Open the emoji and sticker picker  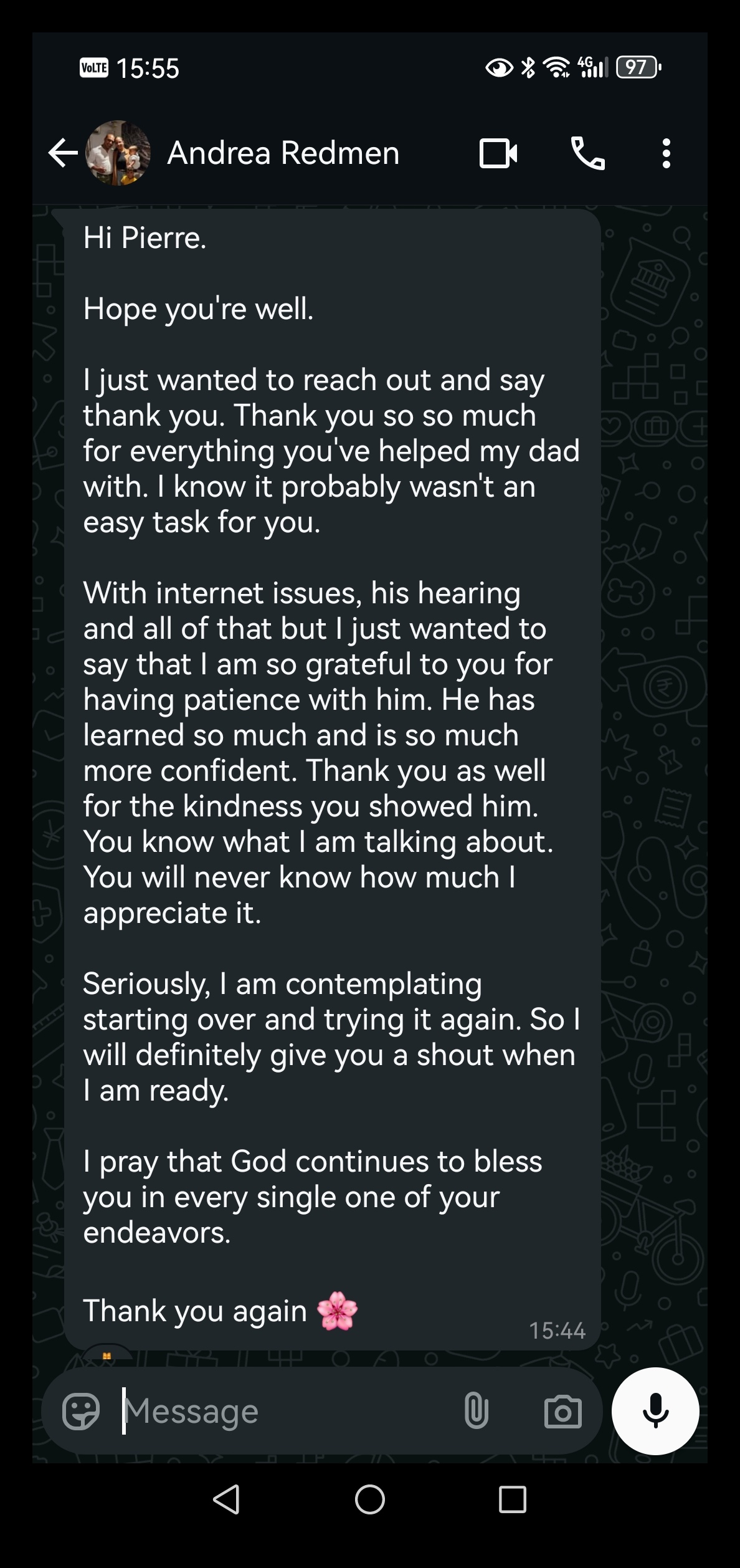coord(81,1411)
